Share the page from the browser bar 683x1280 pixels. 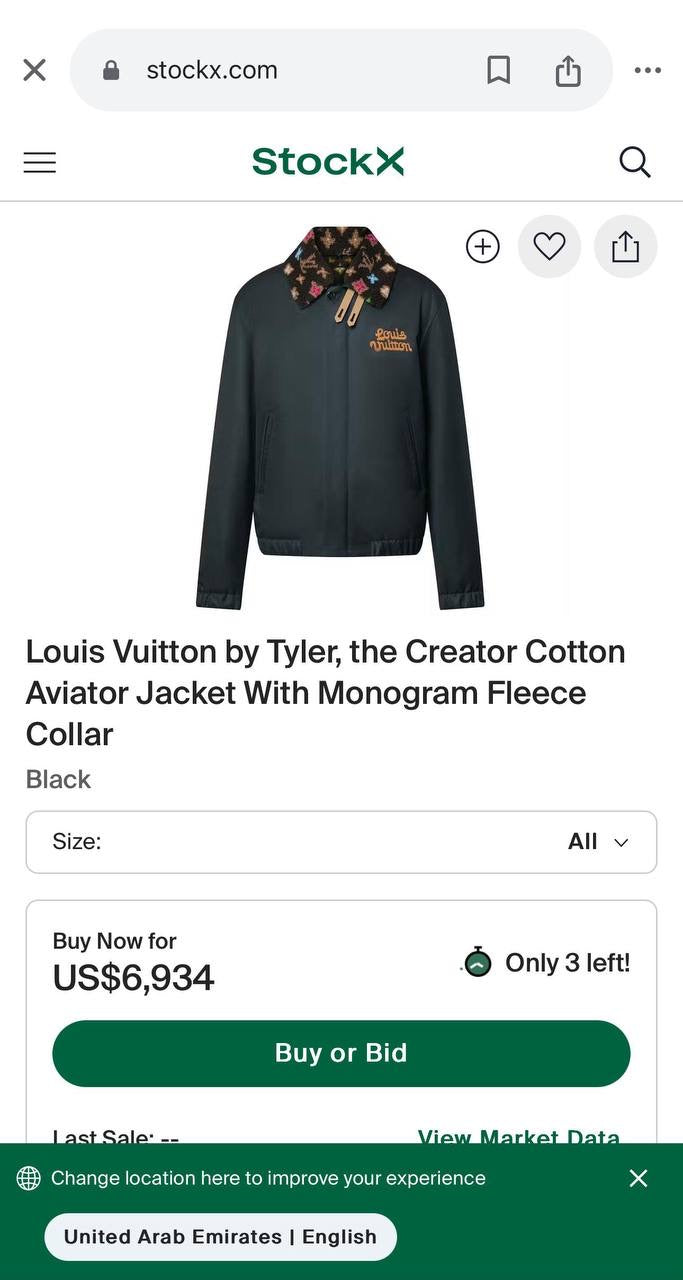(x=568, y=70)
